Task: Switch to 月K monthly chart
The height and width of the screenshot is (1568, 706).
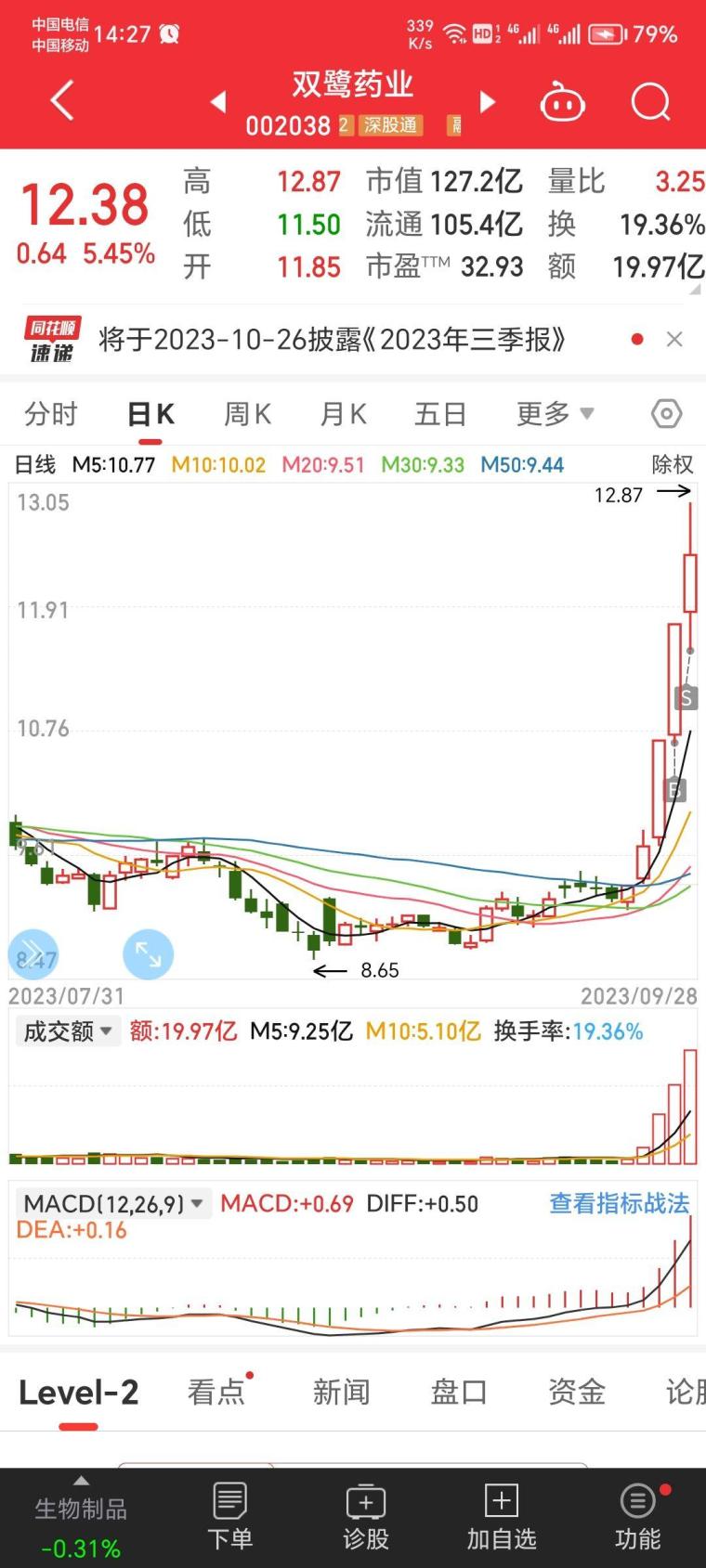Action: (x=343, y=414)
